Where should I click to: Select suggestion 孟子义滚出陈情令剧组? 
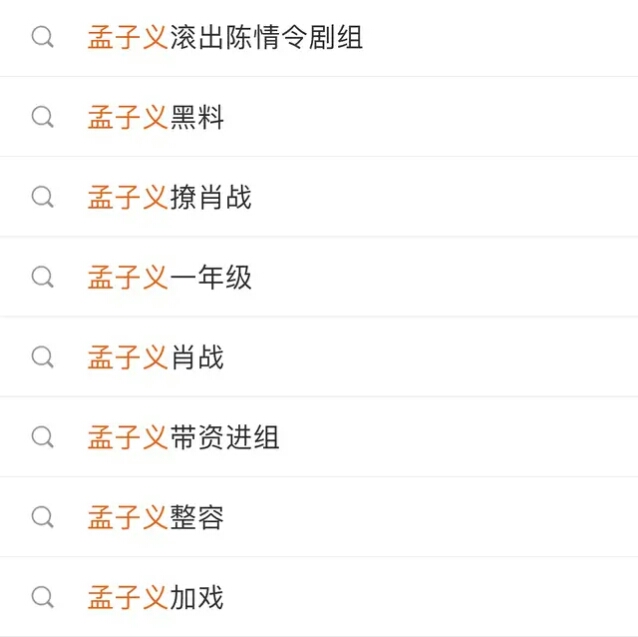(225, 38)
